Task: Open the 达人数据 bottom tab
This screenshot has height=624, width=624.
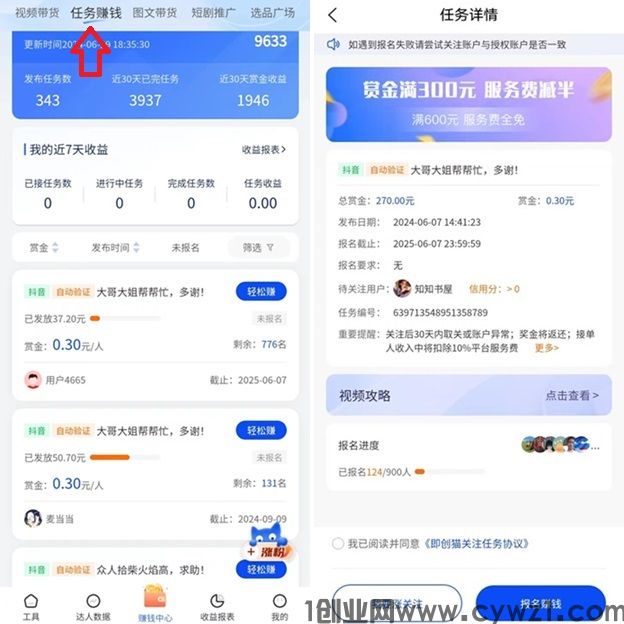Action: coord(93,607)
